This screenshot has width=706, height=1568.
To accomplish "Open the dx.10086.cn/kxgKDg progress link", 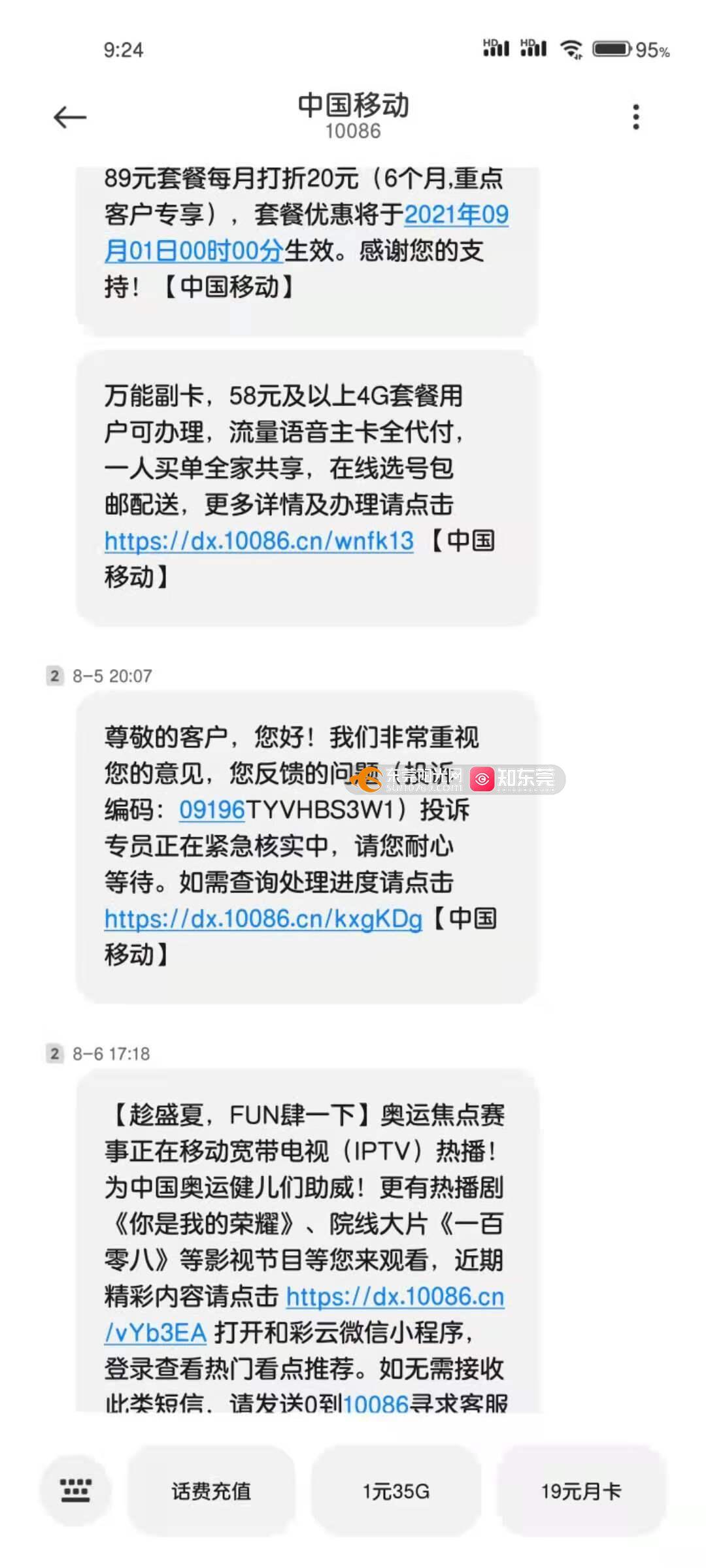I will pyautogui.click(x=263, y=919).
